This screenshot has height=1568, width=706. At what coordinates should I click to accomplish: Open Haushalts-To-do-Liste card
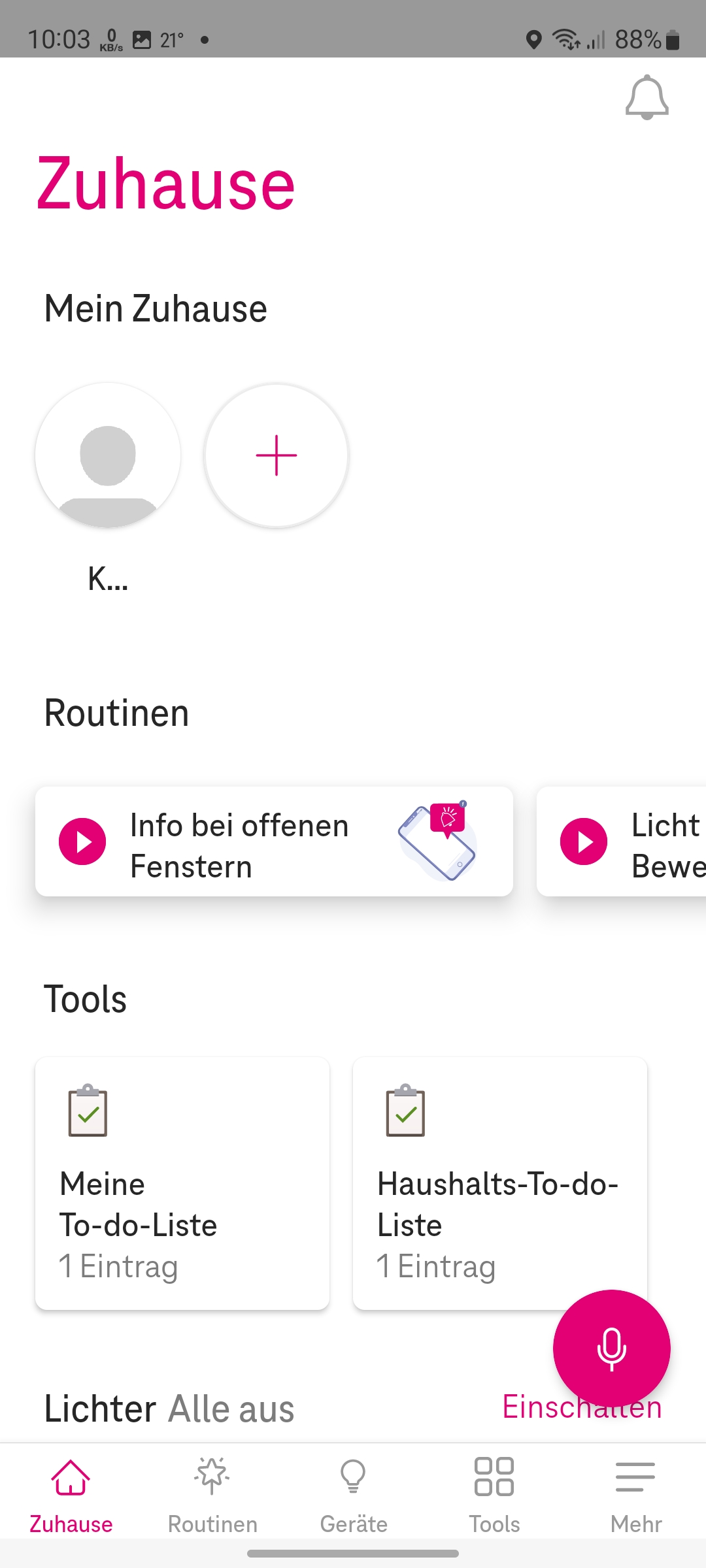499,1183
